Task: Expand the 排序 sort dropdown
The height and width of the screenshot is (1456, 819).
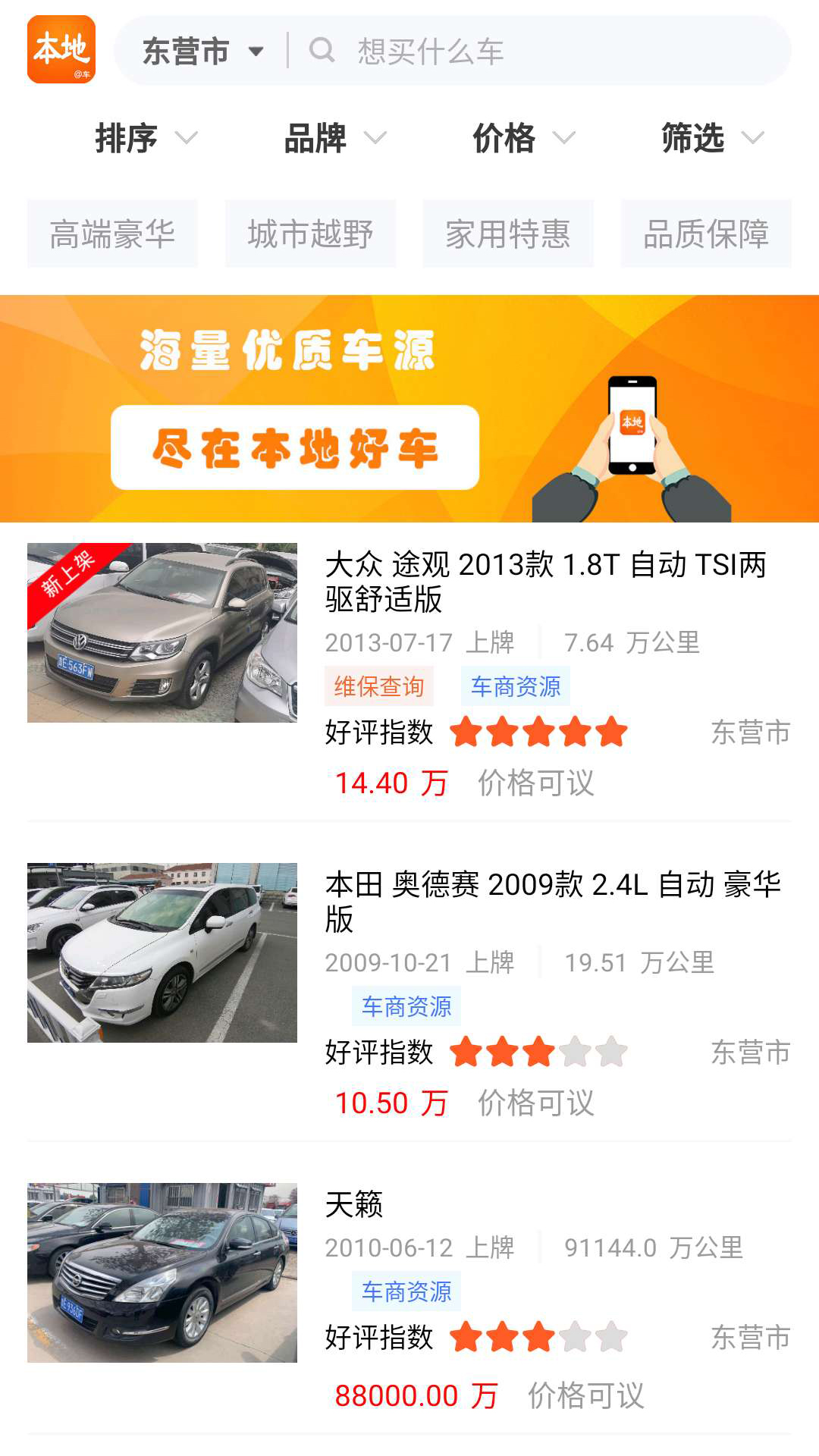Action: [x=145, y=138]
